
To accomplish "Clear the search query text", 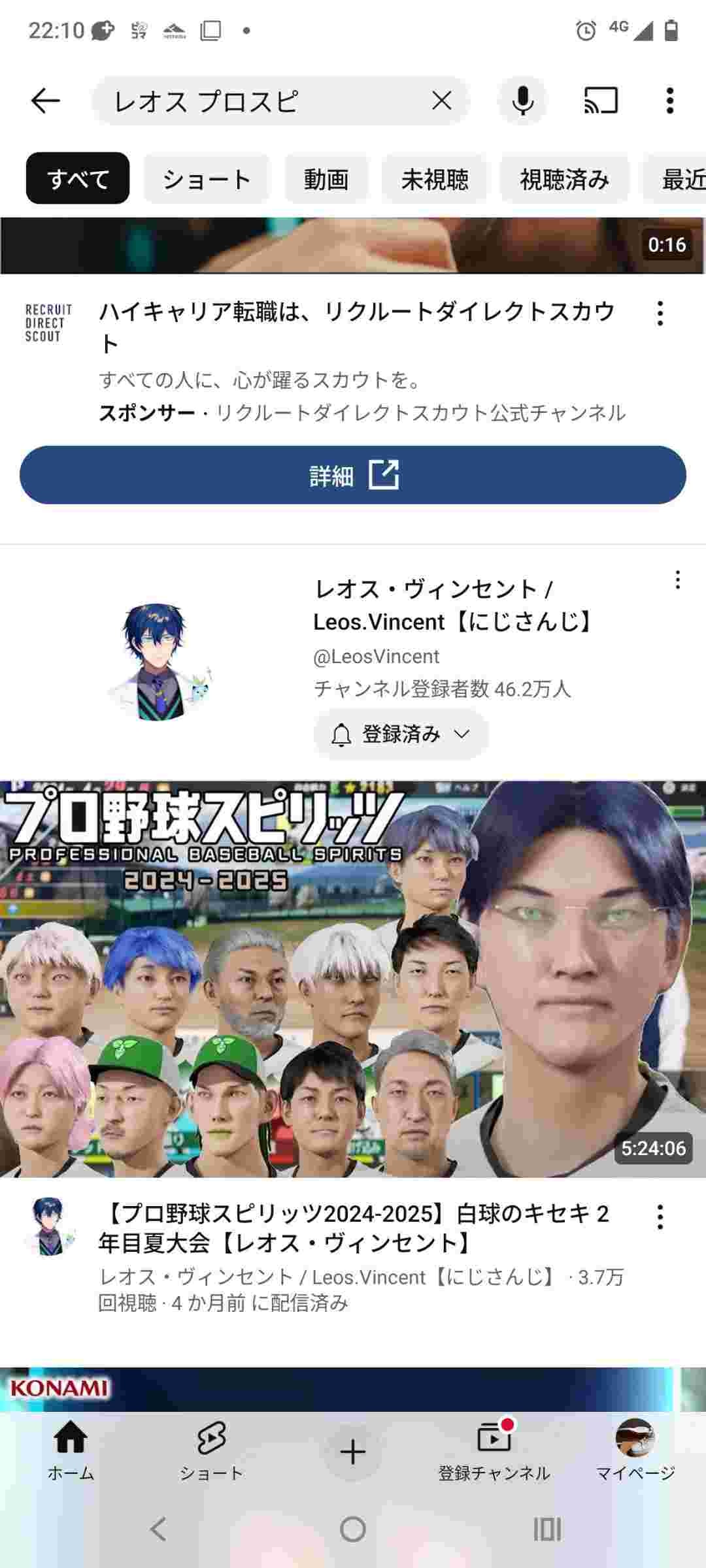I will click(442, 101).
